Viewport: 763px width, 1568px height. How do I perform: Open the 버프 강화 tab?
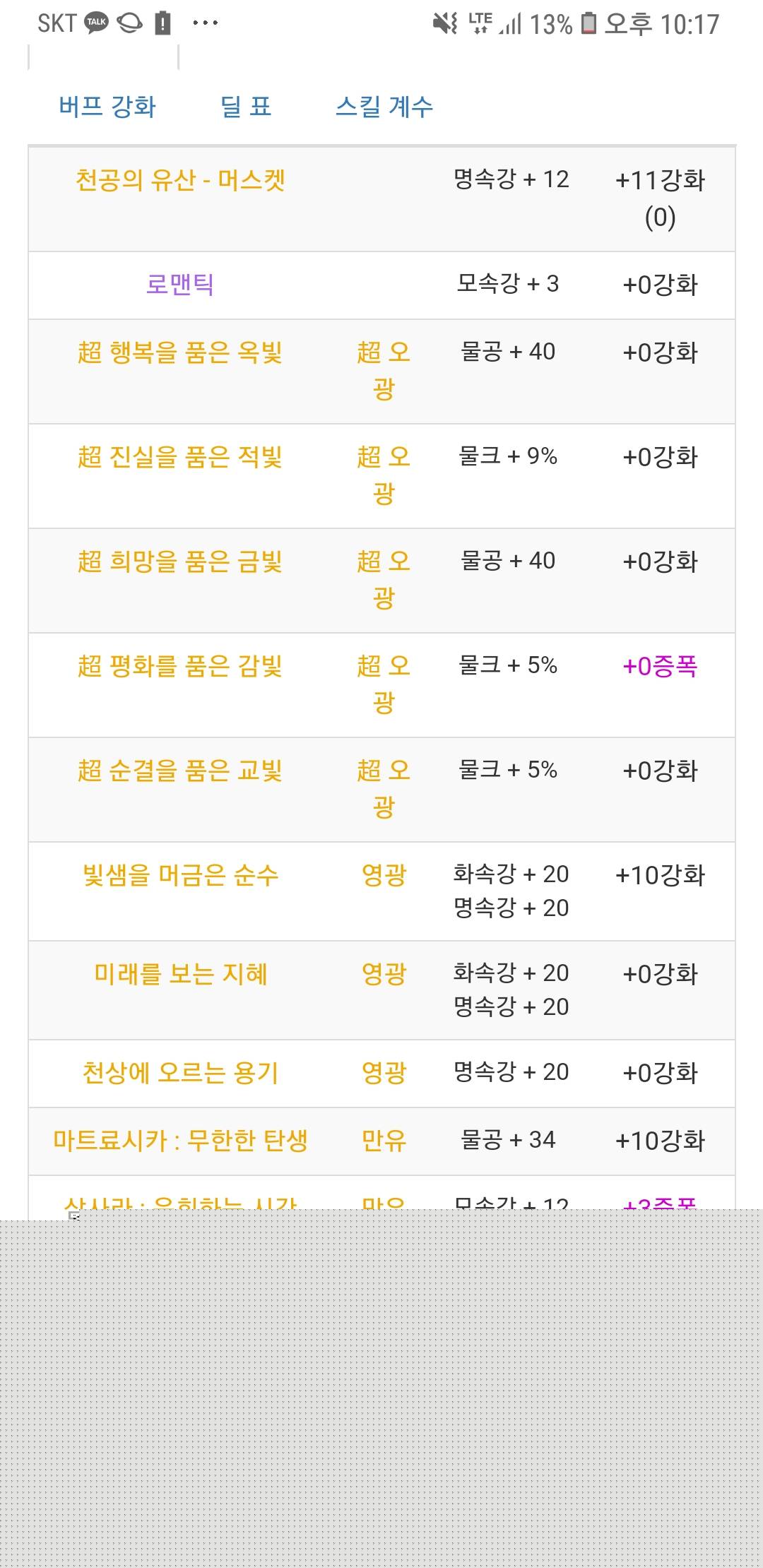point(107,107)
